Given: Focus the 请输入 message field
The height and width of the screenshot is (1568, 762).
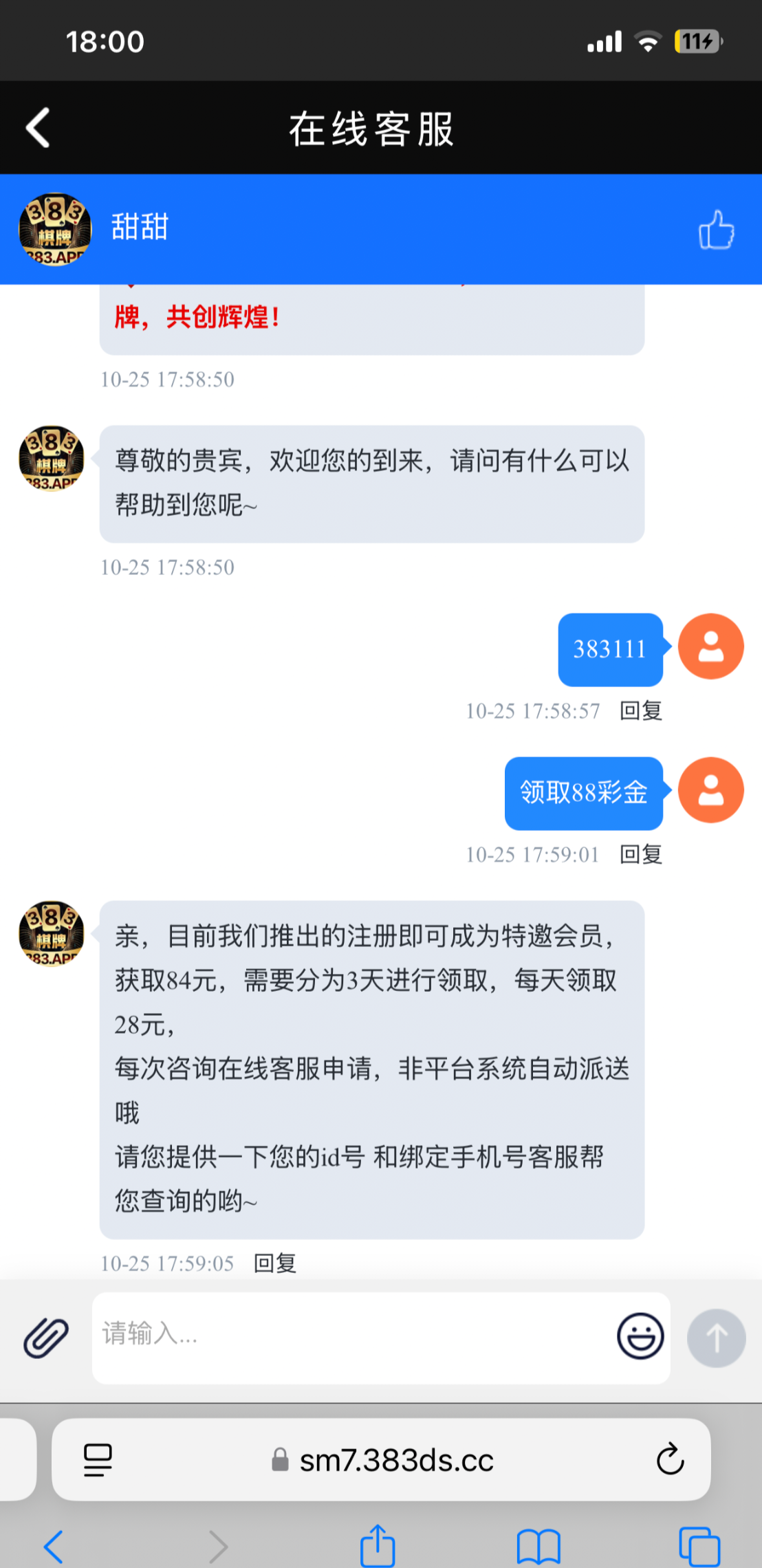Looking at the screenshot, I should (x=351, y=1336).
